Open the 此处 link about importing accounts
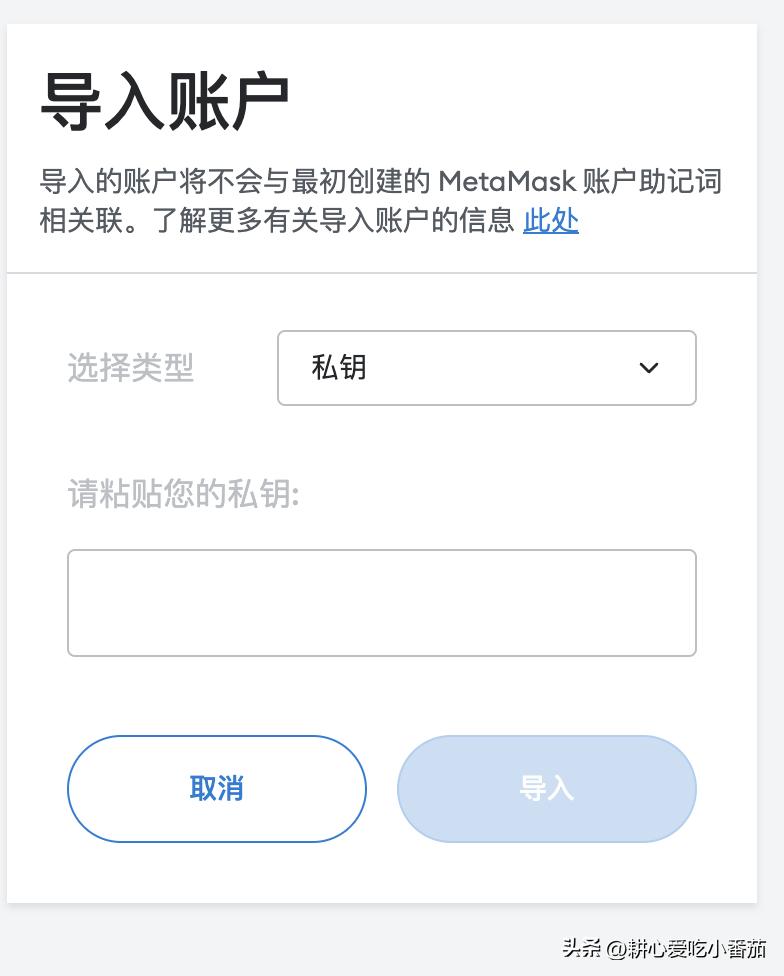This screenshot has height=976, width=784. tap(550, 220)
